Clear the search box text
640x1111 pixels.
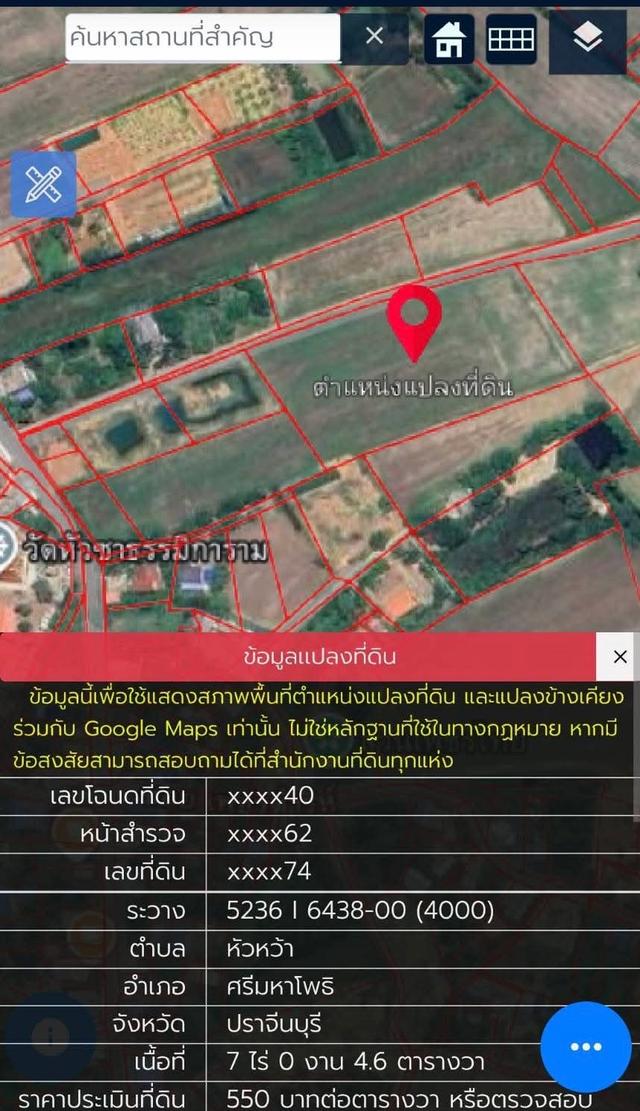pyautogui.click(x=374, y=37)
